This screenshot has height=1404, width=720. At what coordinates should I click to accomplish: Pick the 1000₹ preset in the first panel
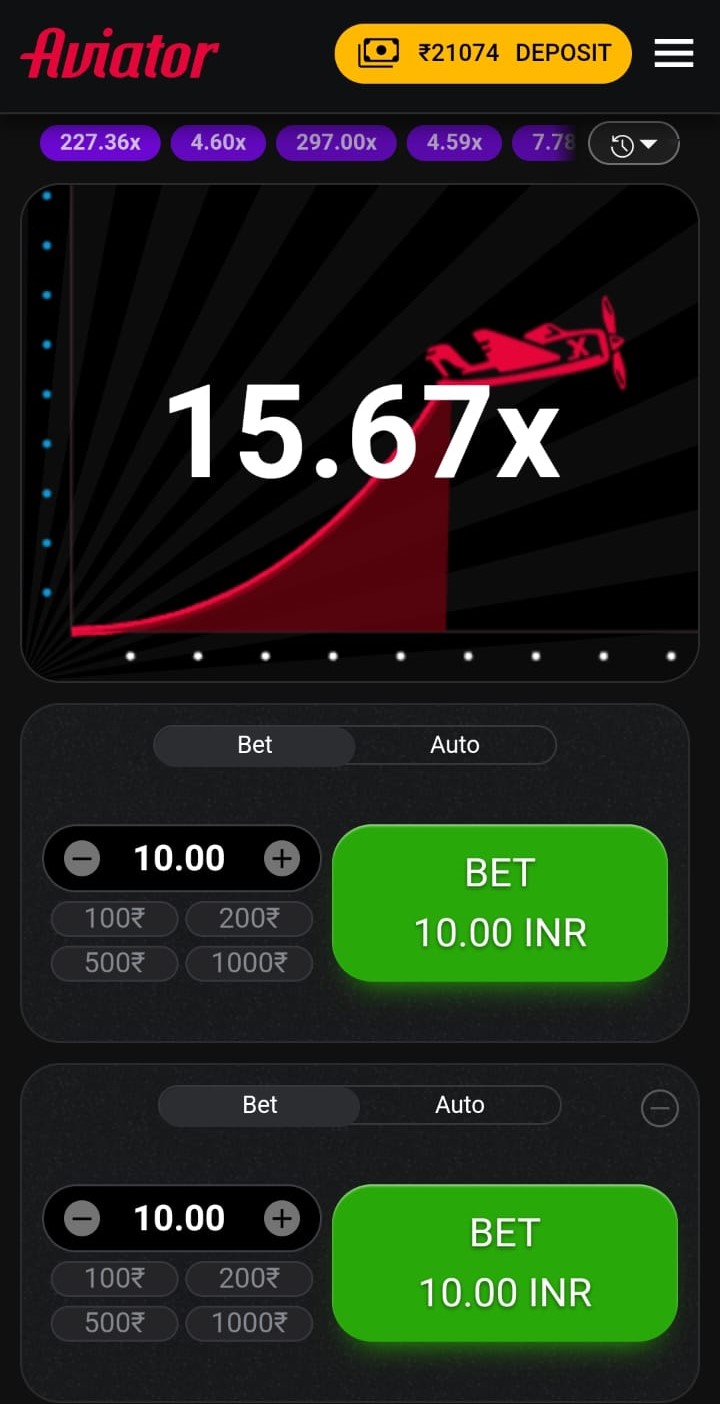pyautogui.click(x=249, y=963)
